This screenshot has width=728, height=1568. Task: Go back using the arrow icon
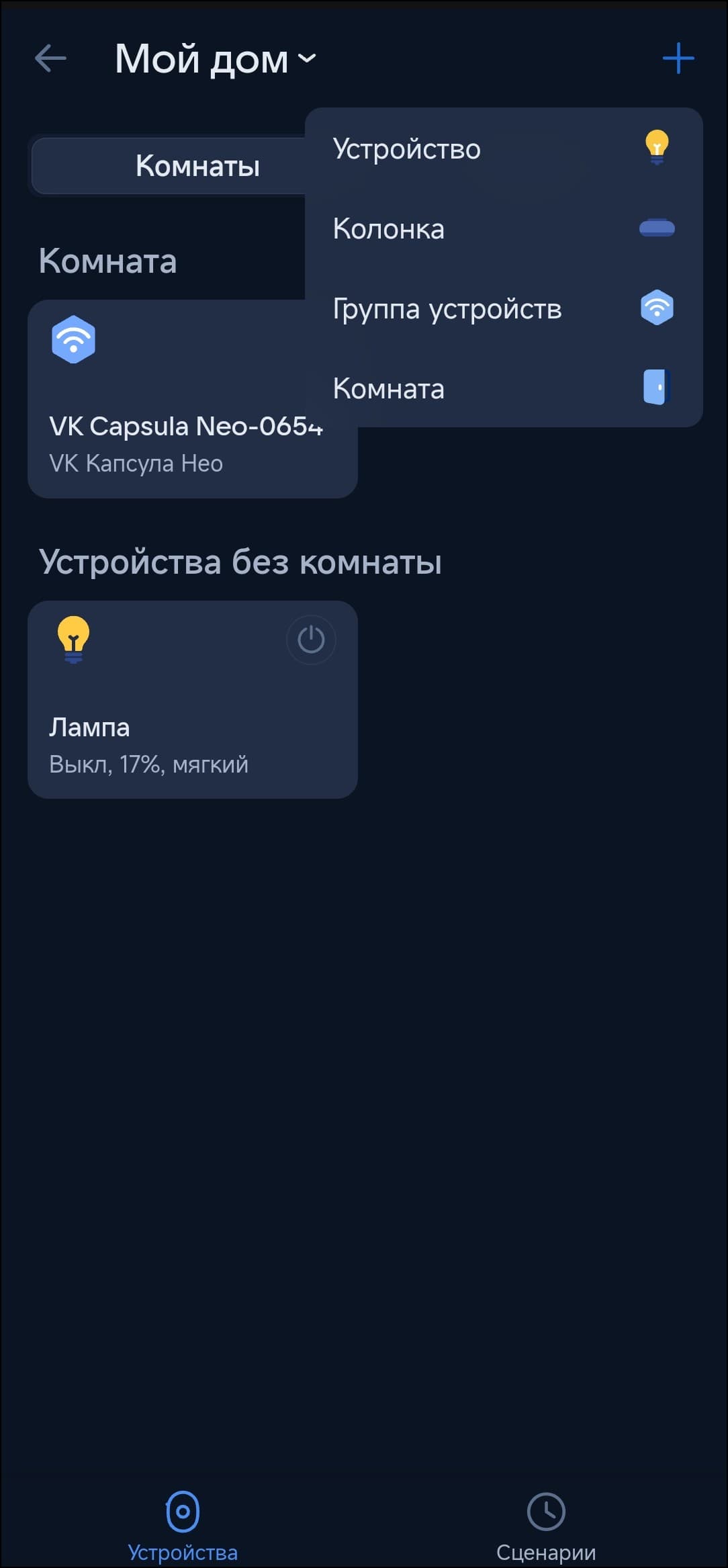[50, 58]
